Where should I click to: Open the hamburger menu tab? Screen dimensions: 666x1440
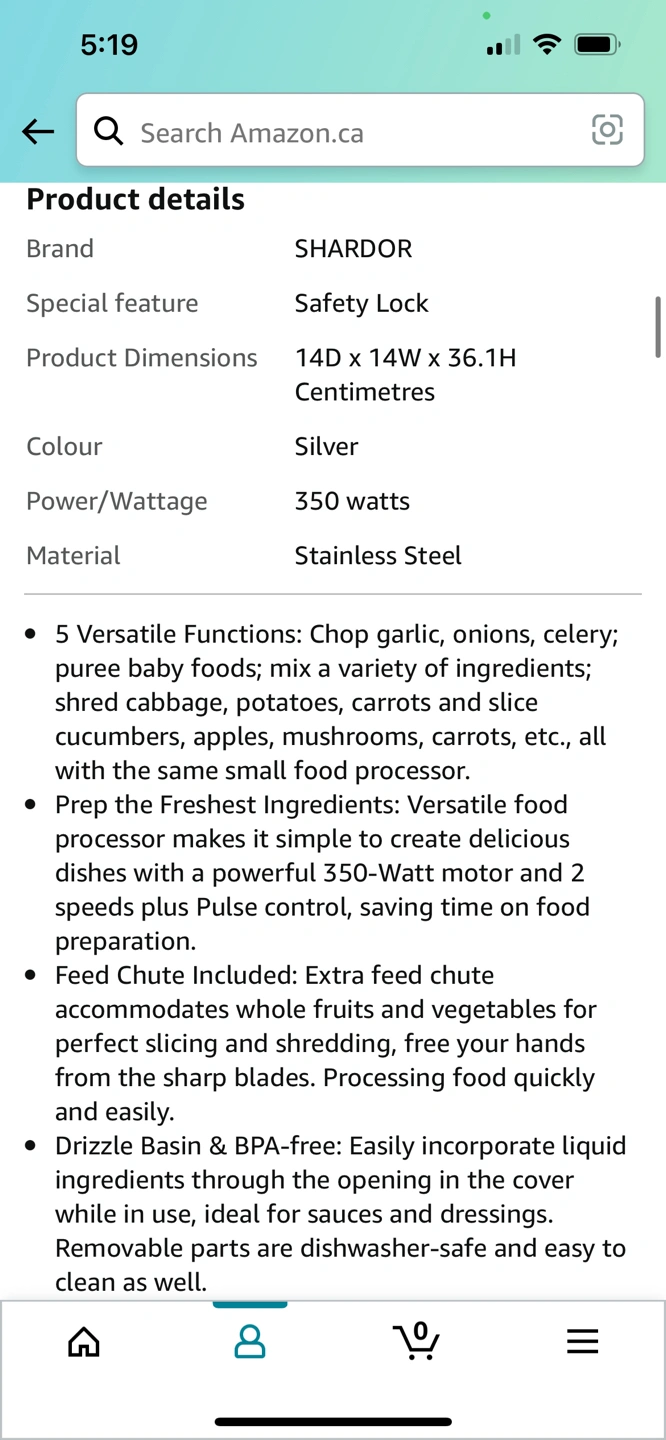(582, 1341)
